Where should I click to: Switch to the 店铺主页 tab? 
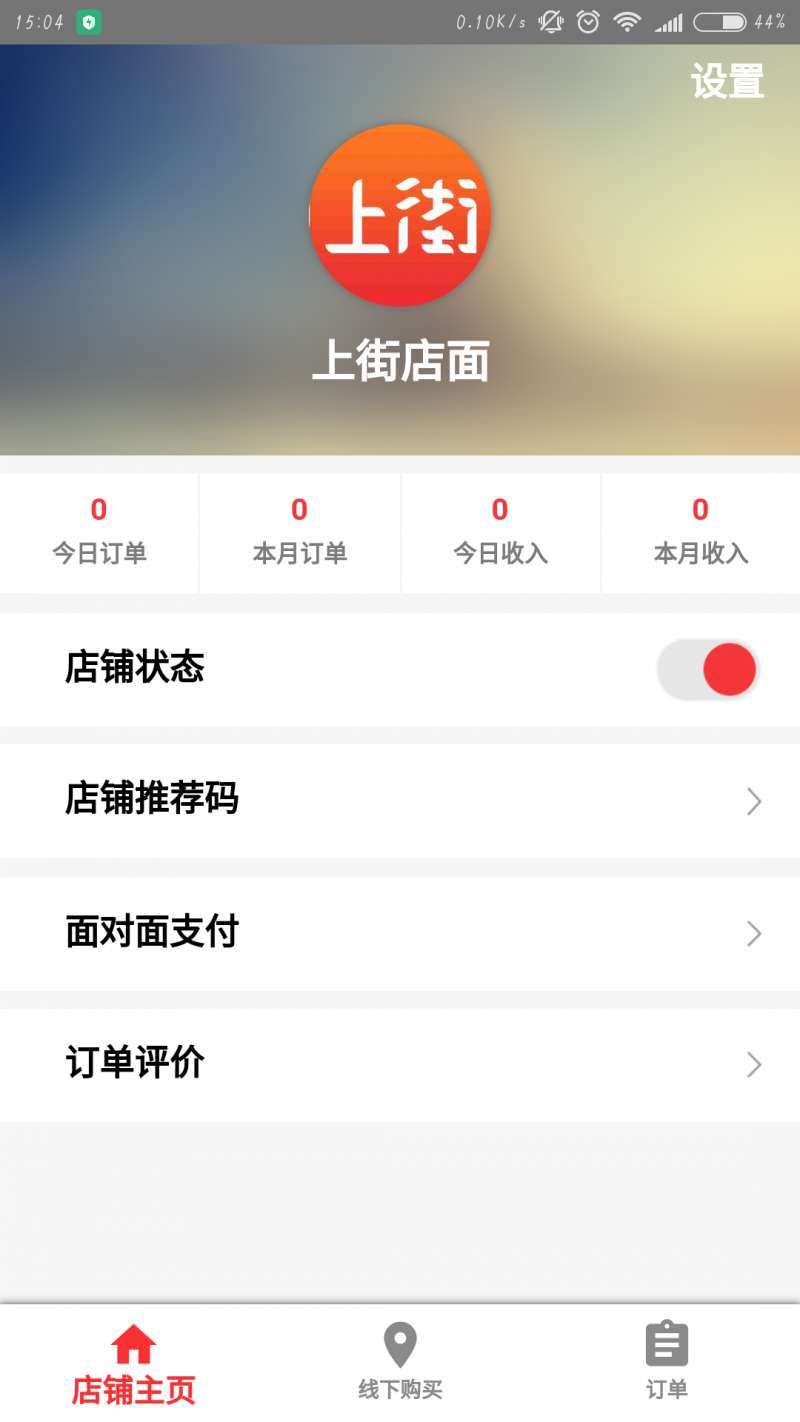pos(133,1364)
